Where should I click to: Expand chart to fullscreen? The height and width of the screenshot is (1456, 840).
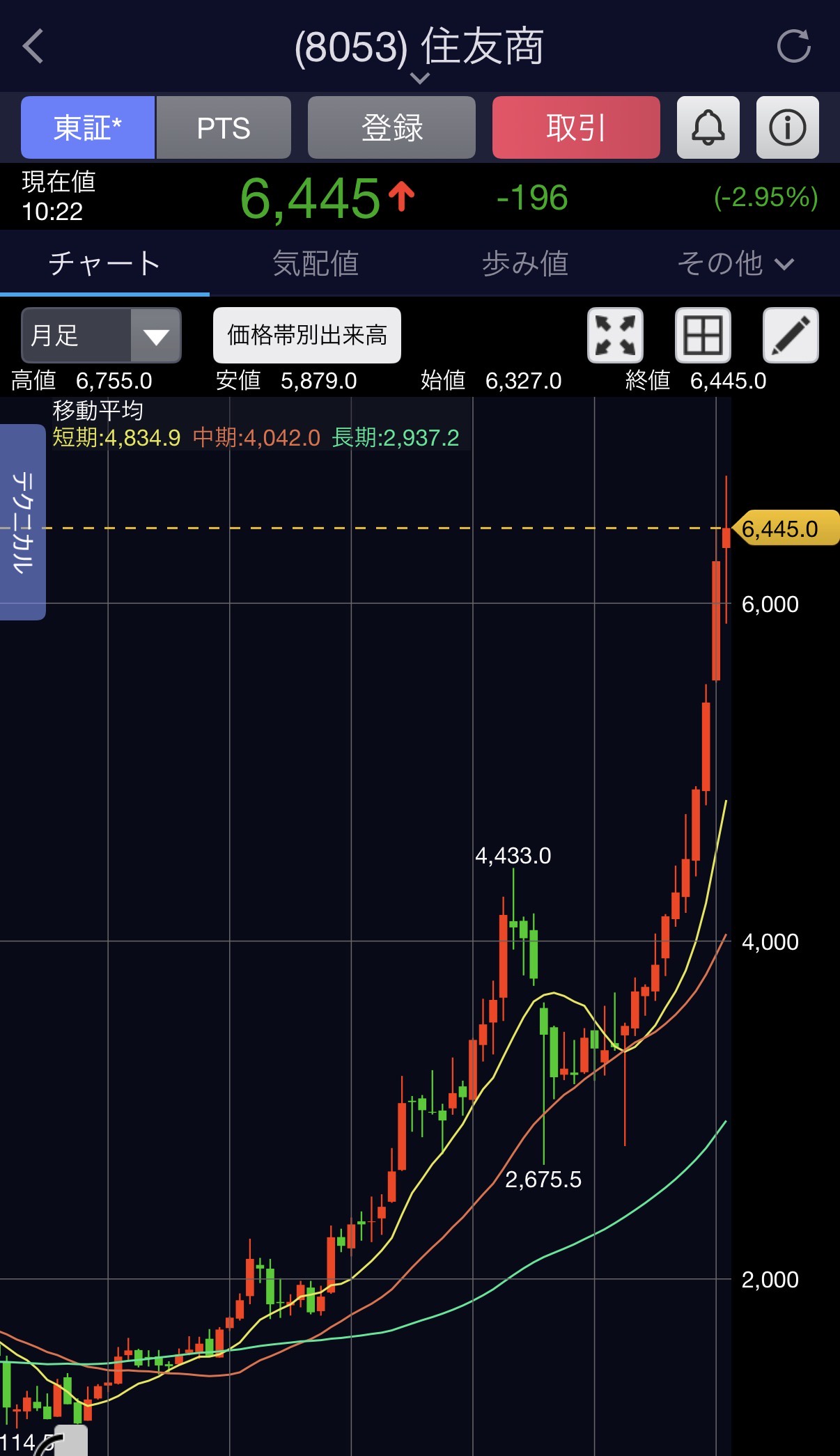click(615, 336)
